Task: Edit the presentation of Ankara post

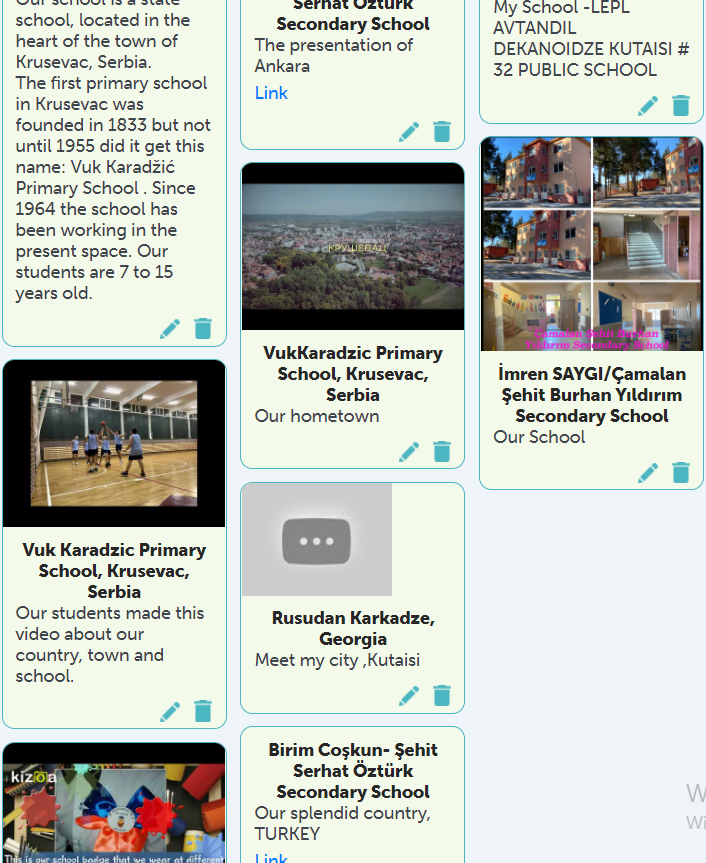Action: point(409,132)
